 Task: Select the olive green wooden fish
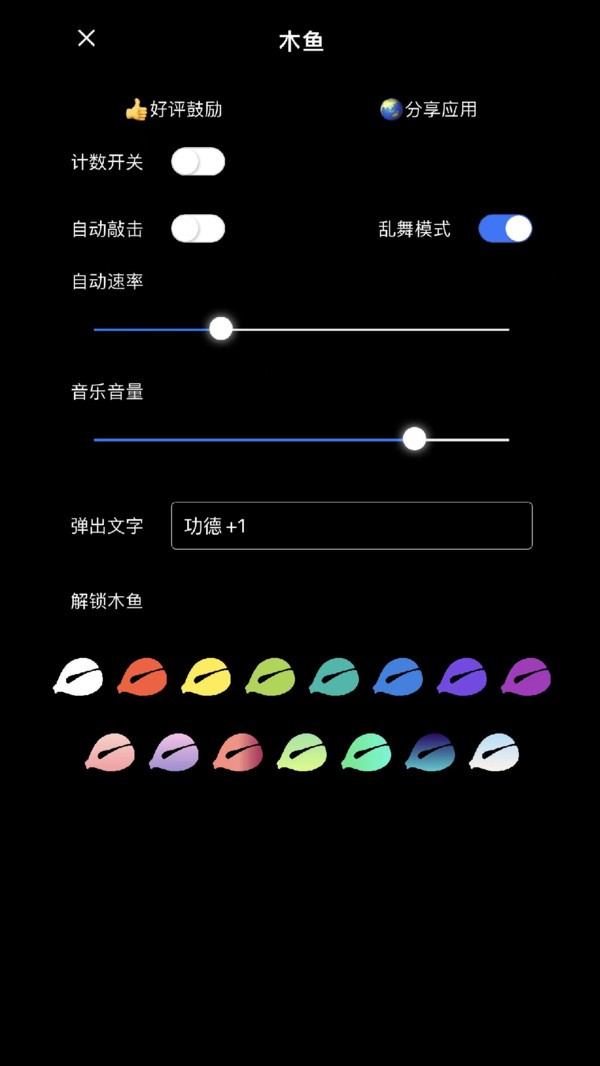click(270, 677)
